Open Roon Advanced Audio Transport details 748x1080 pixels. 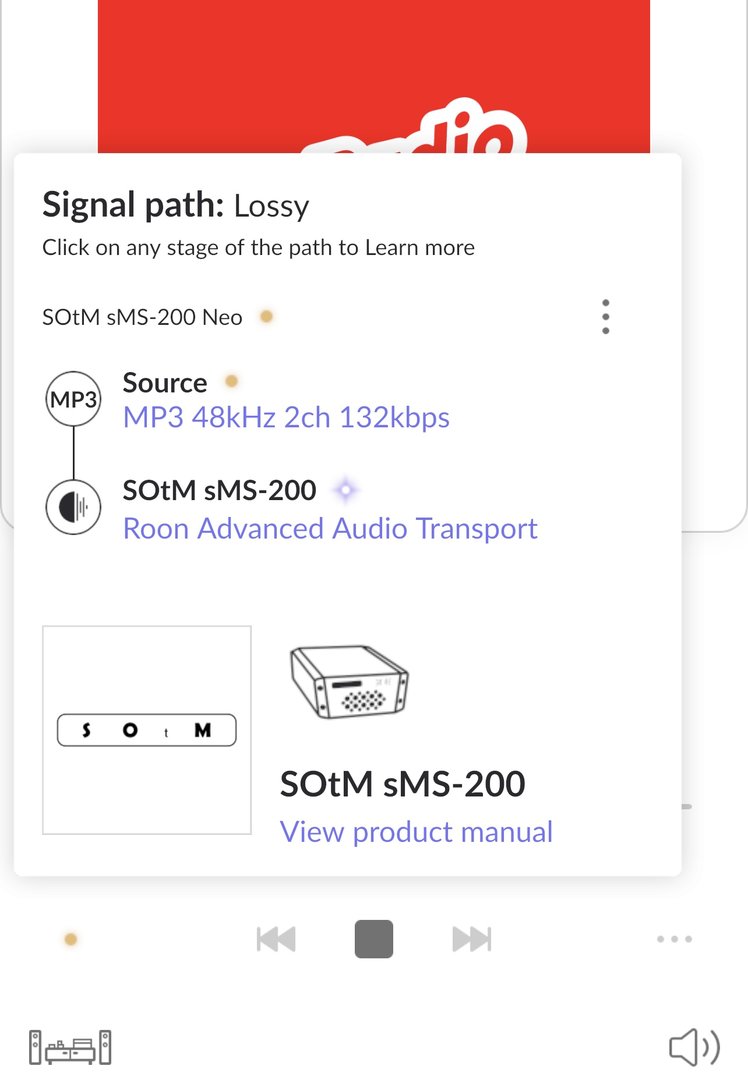(330, 528)
